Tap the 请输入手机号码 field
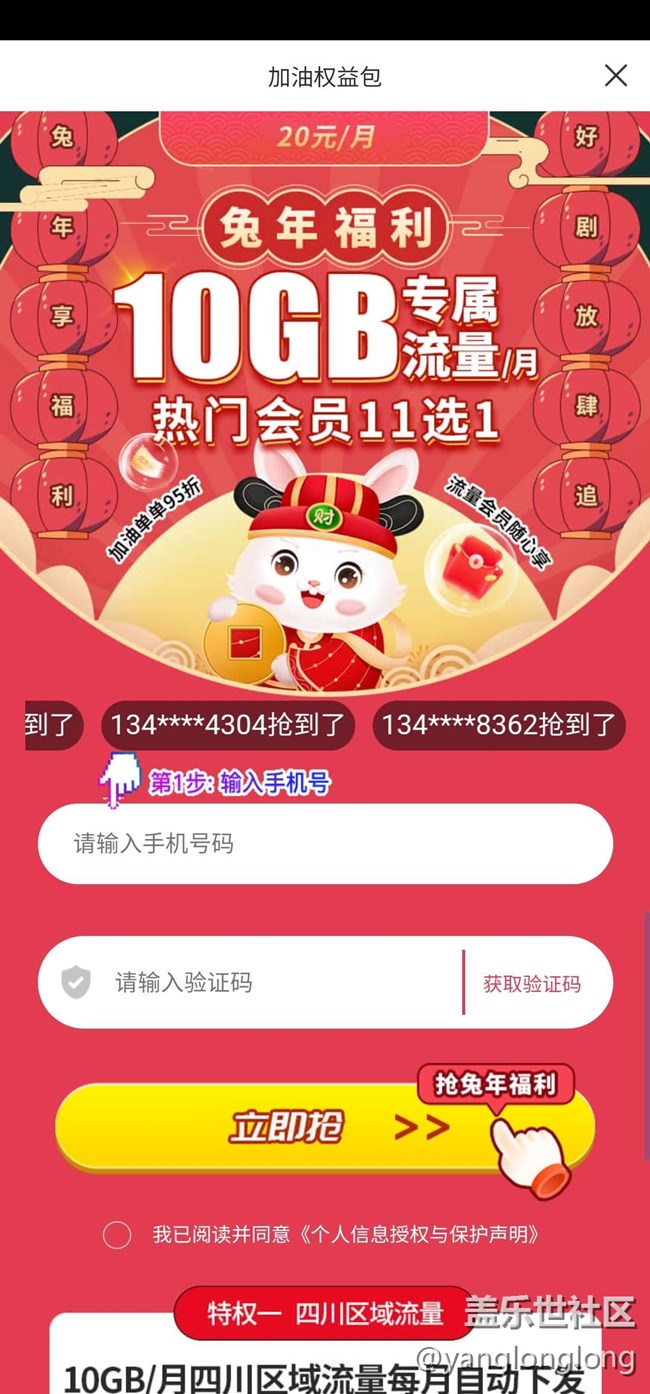 (325, 844)
